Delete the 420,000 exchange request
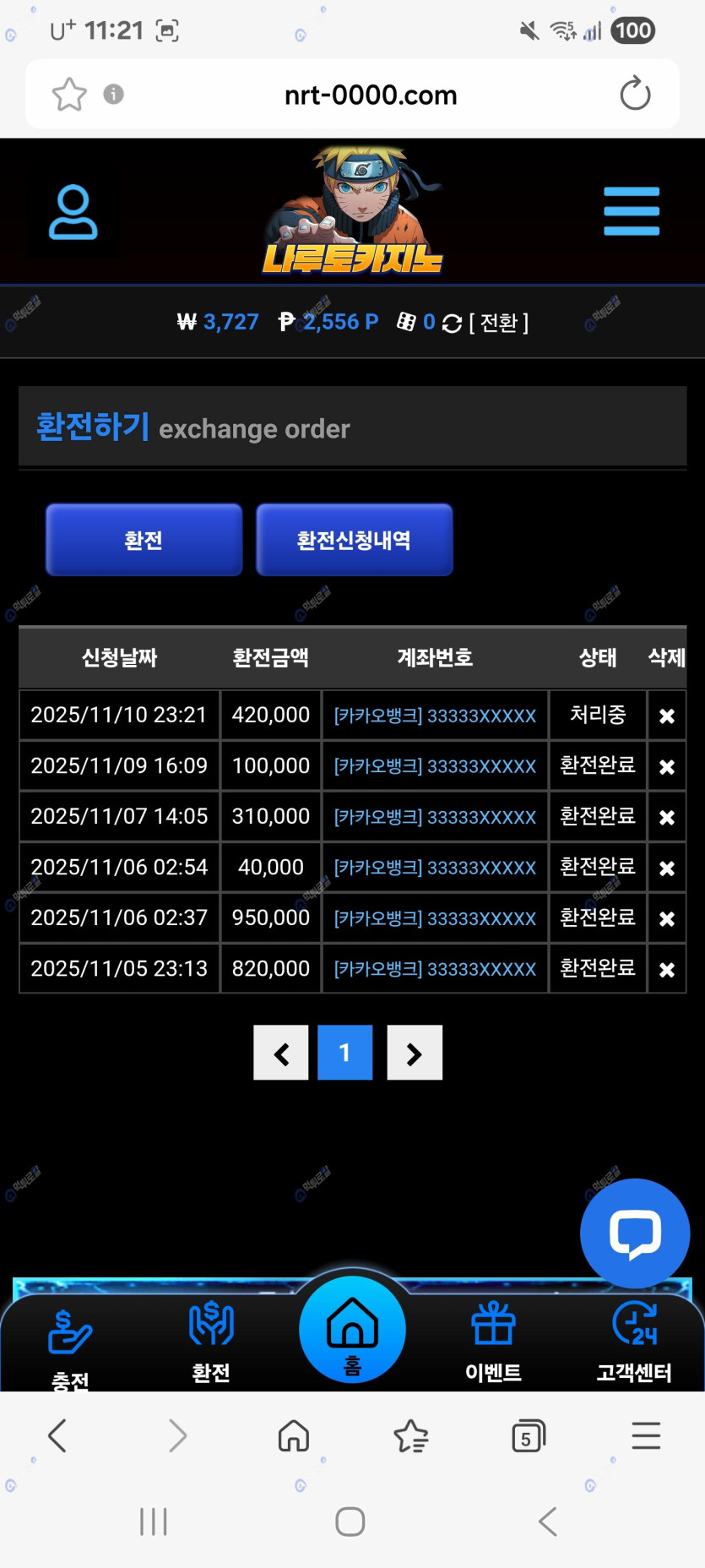Viewport: 705px width, 1568px height. pos(666,716)
